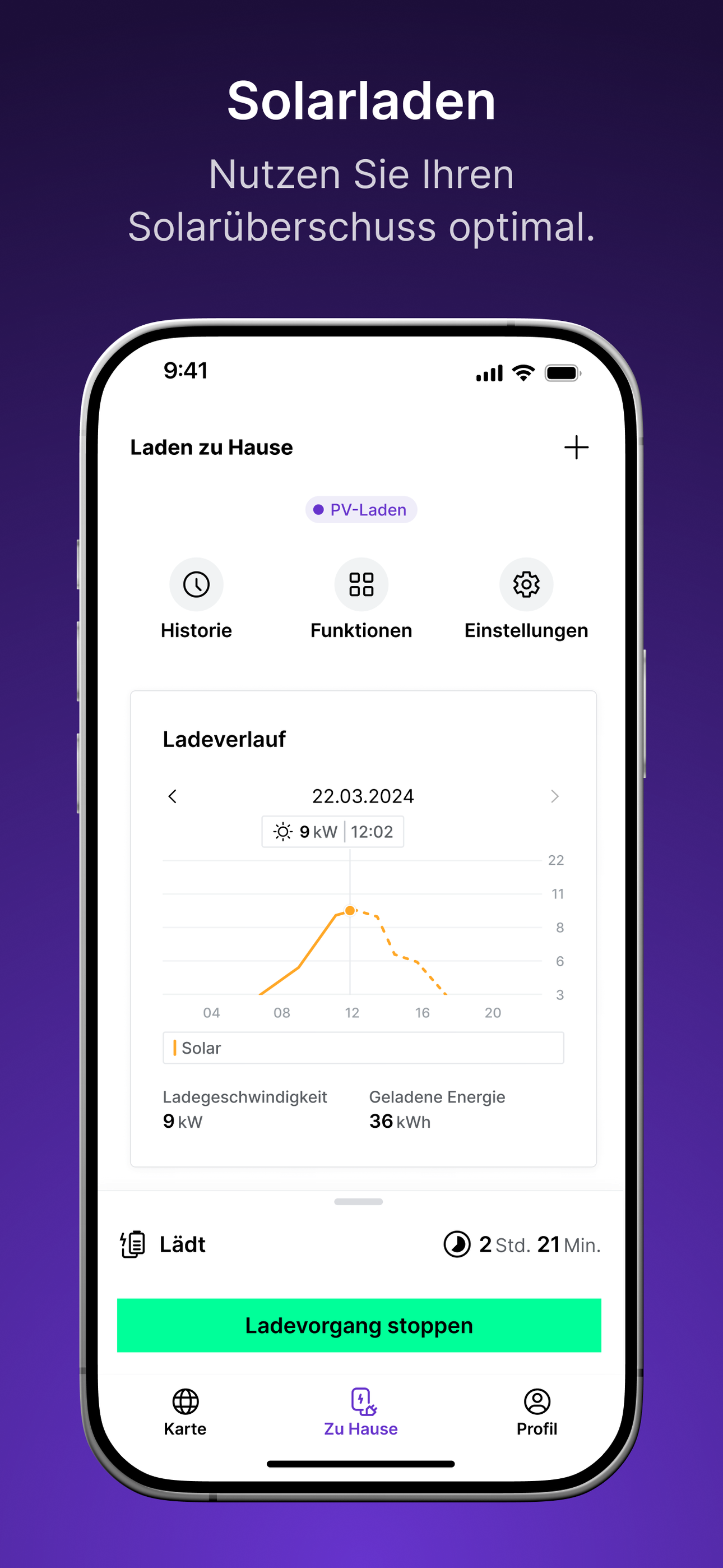Switch to the Profil tab

tap(537, 1418)
